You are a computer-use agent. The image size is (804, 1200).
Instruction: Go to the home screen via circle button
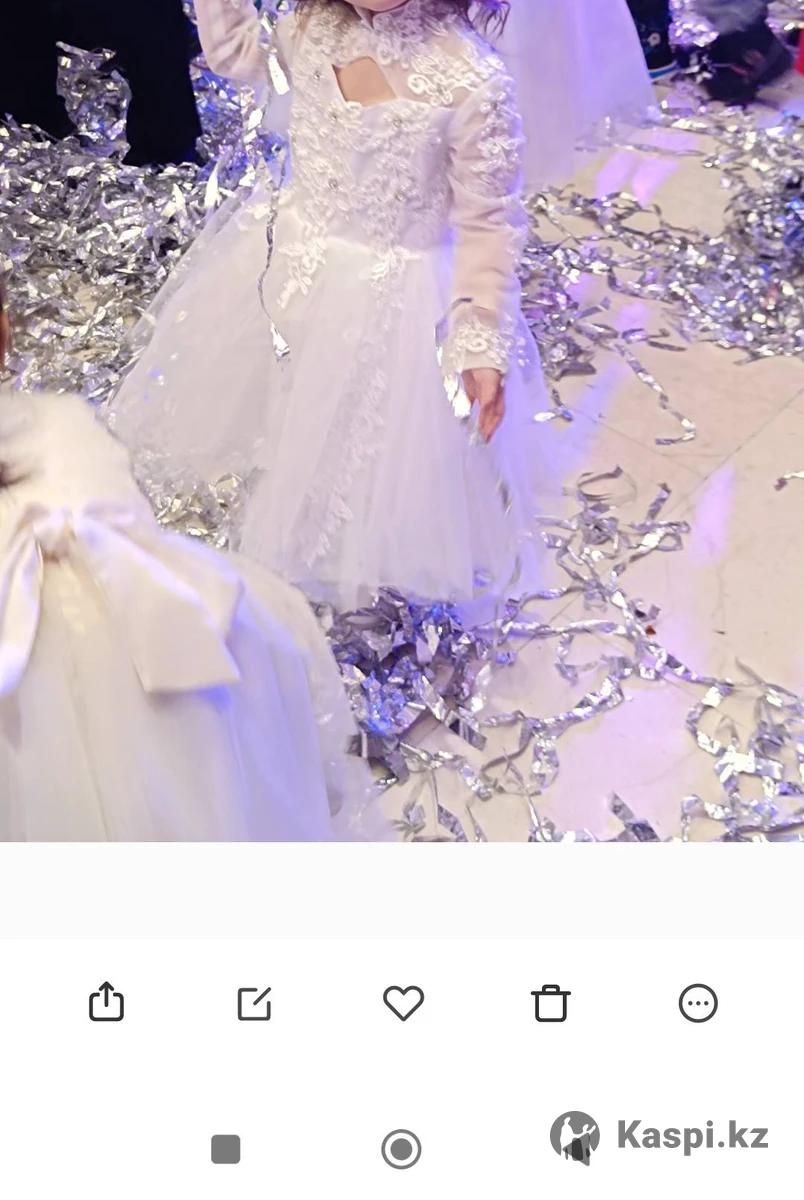[x=401, y=1149]
